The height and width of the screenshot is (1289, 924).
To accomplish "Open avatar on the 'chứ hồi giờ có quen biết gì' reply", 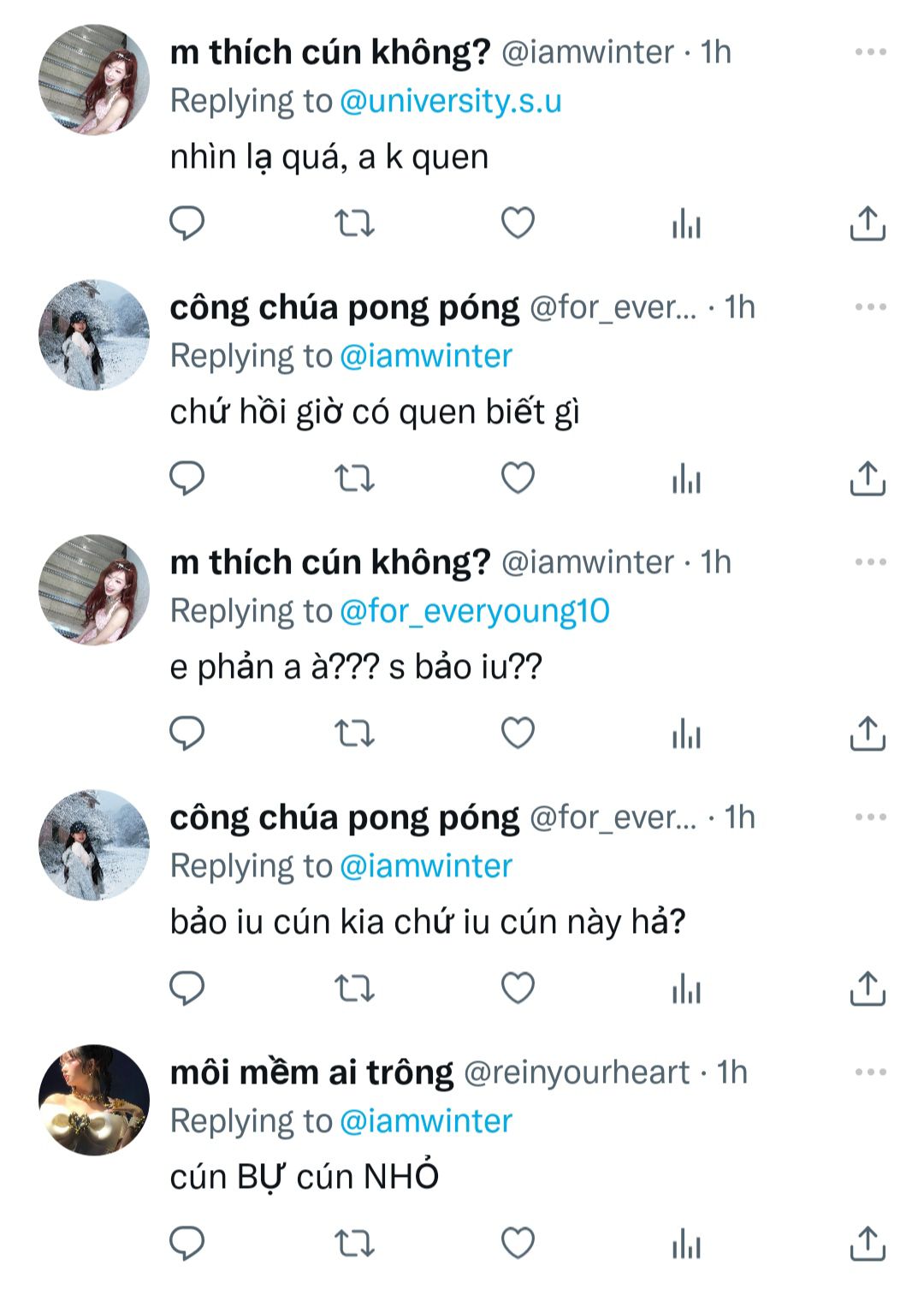I will point(94,335).
